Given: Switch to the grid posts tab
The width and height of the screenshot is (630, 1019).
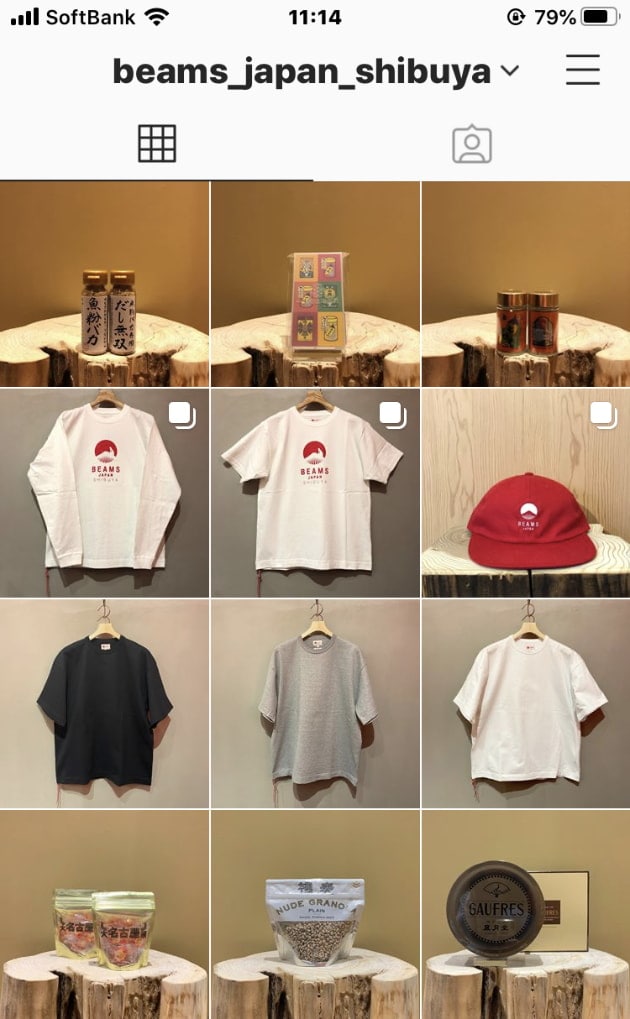Looking at the screenshot, I should tap(157, 144).
